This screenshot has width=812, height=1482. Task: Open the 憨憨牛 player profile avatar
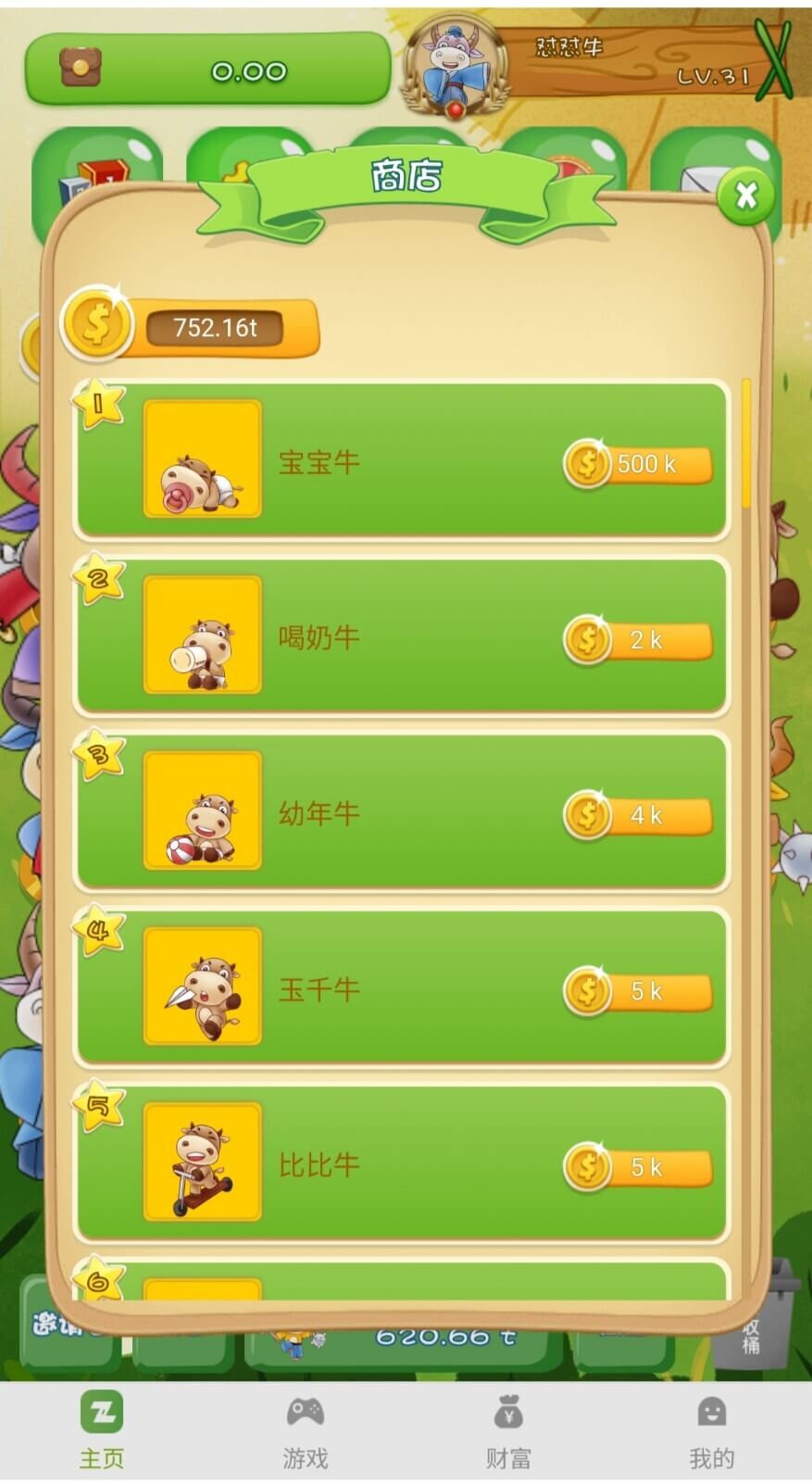click(x=454, y=68)
